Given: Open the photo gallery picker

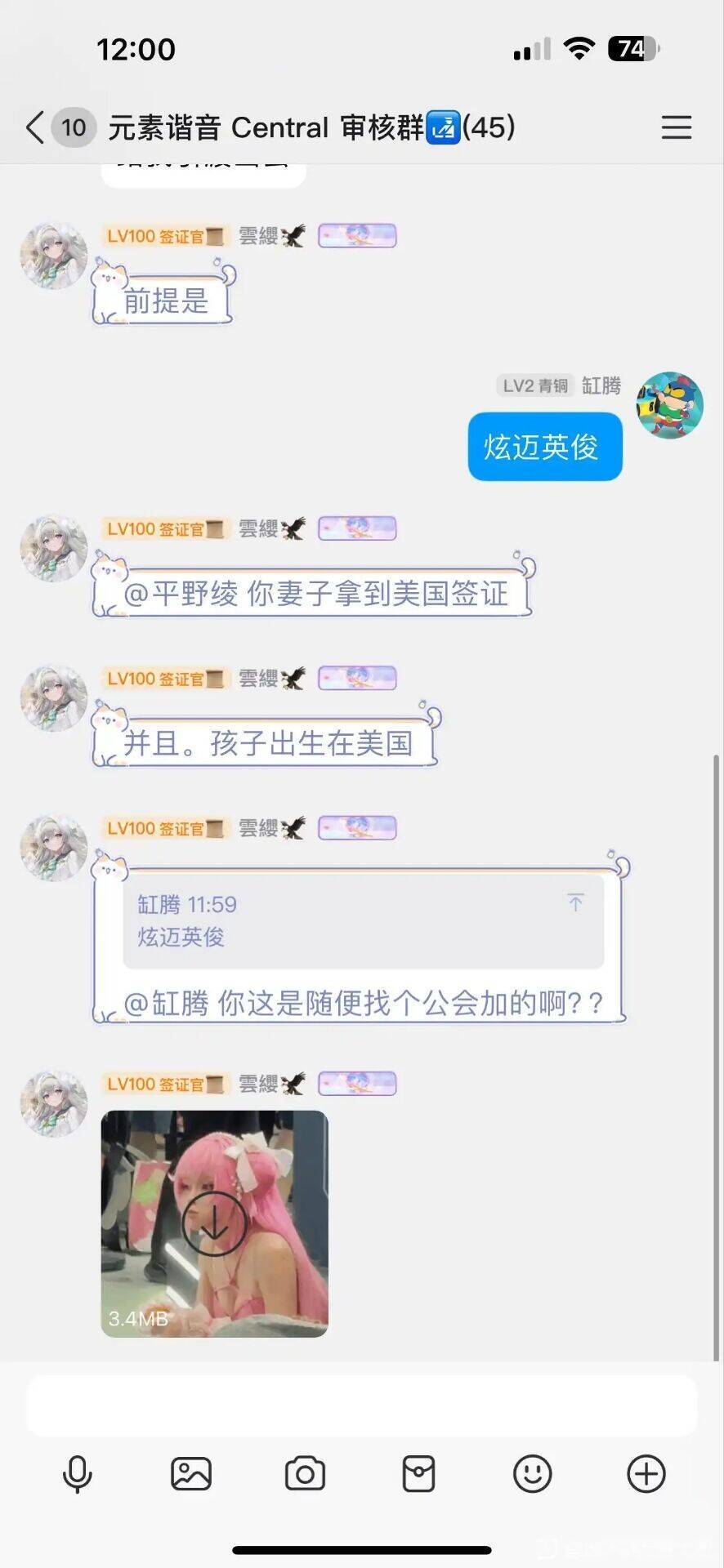Looking at the screenshot, I should pyautogui.click(x=191, y=1474).
